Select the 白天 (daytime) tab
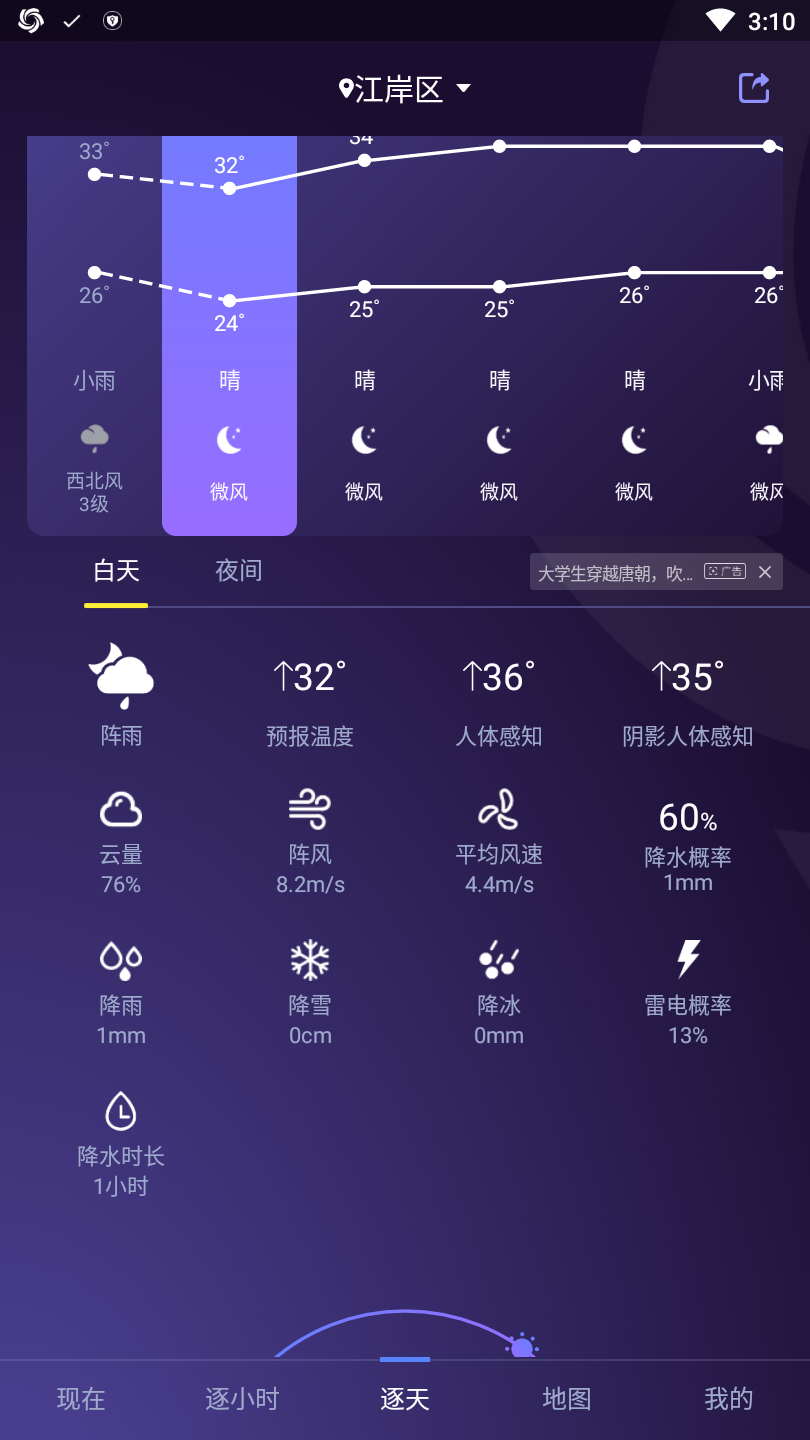Image resolution: width=810 pixels, height=1440 pixels. click(x=116, y=571)
